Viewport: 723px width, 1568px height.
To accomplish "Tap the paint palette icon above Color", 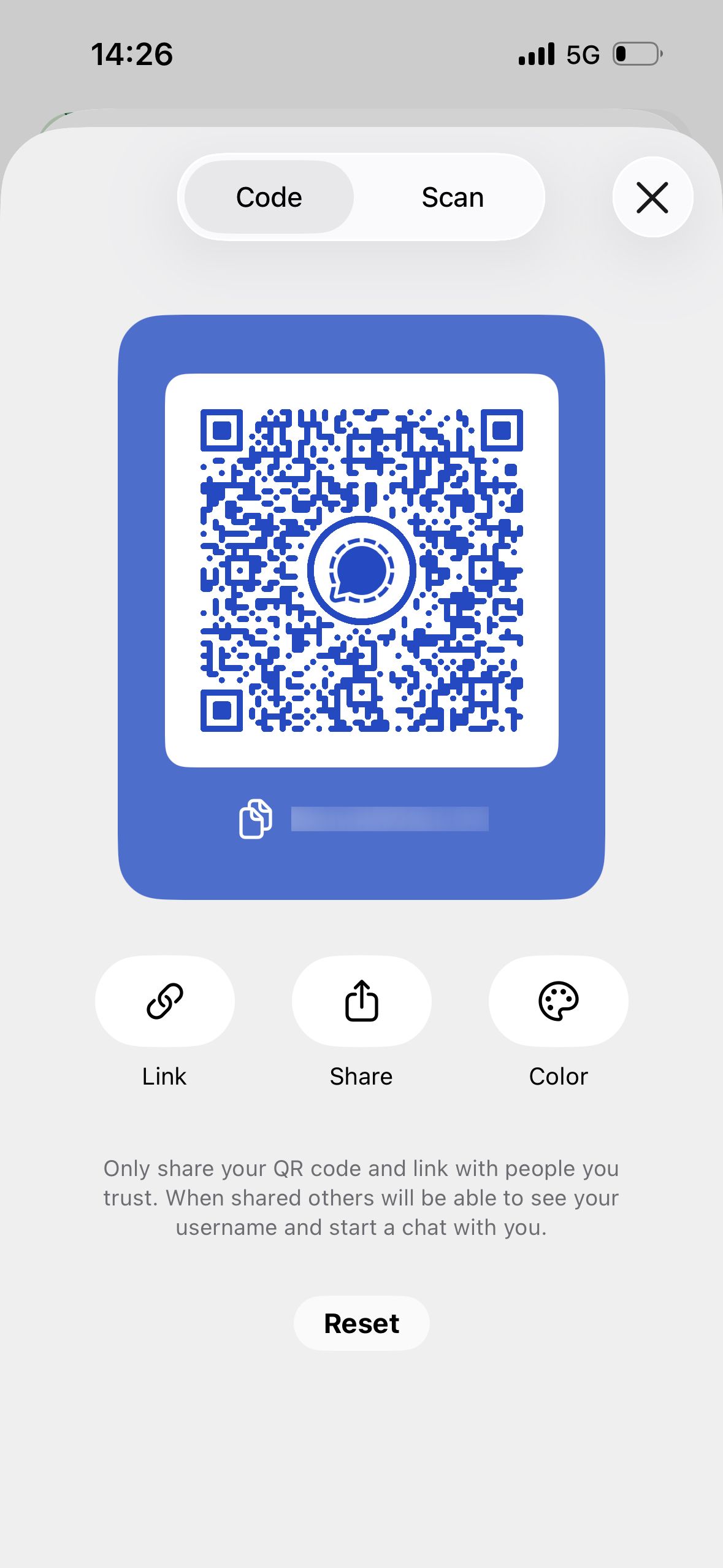I will tap(558, 1001).
